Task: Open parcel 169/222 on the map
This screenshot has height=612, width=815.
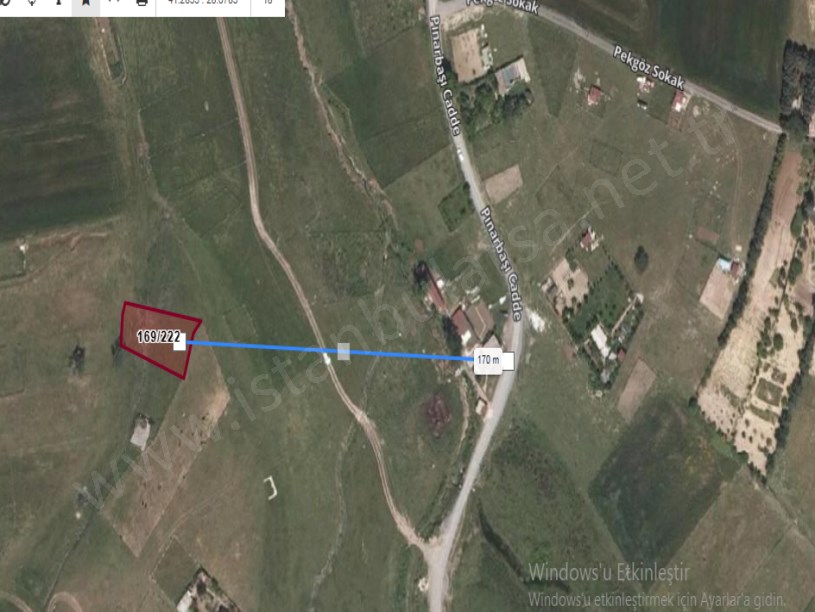Action: [159, 338]
